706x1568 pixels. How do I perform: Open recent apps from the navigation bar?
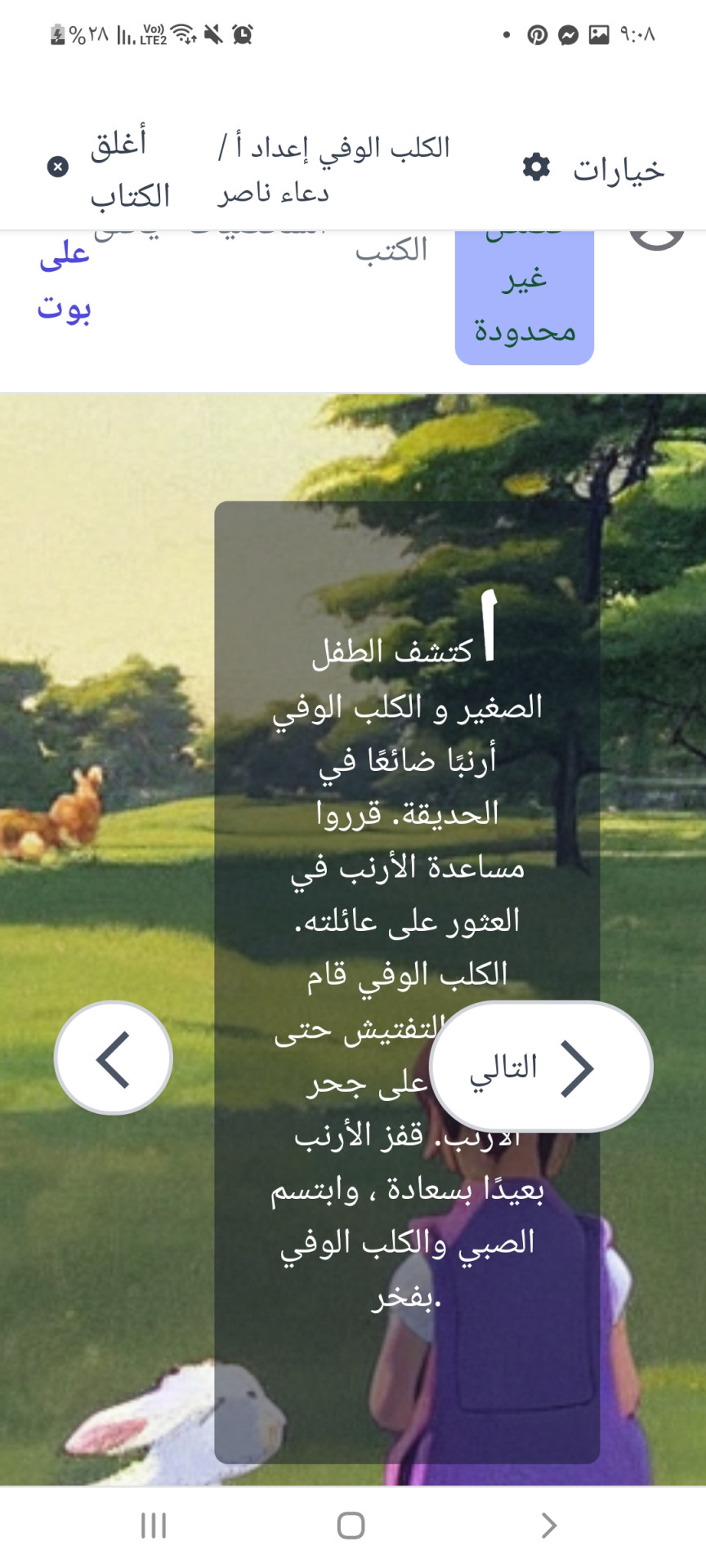[x=154, y=1525]
